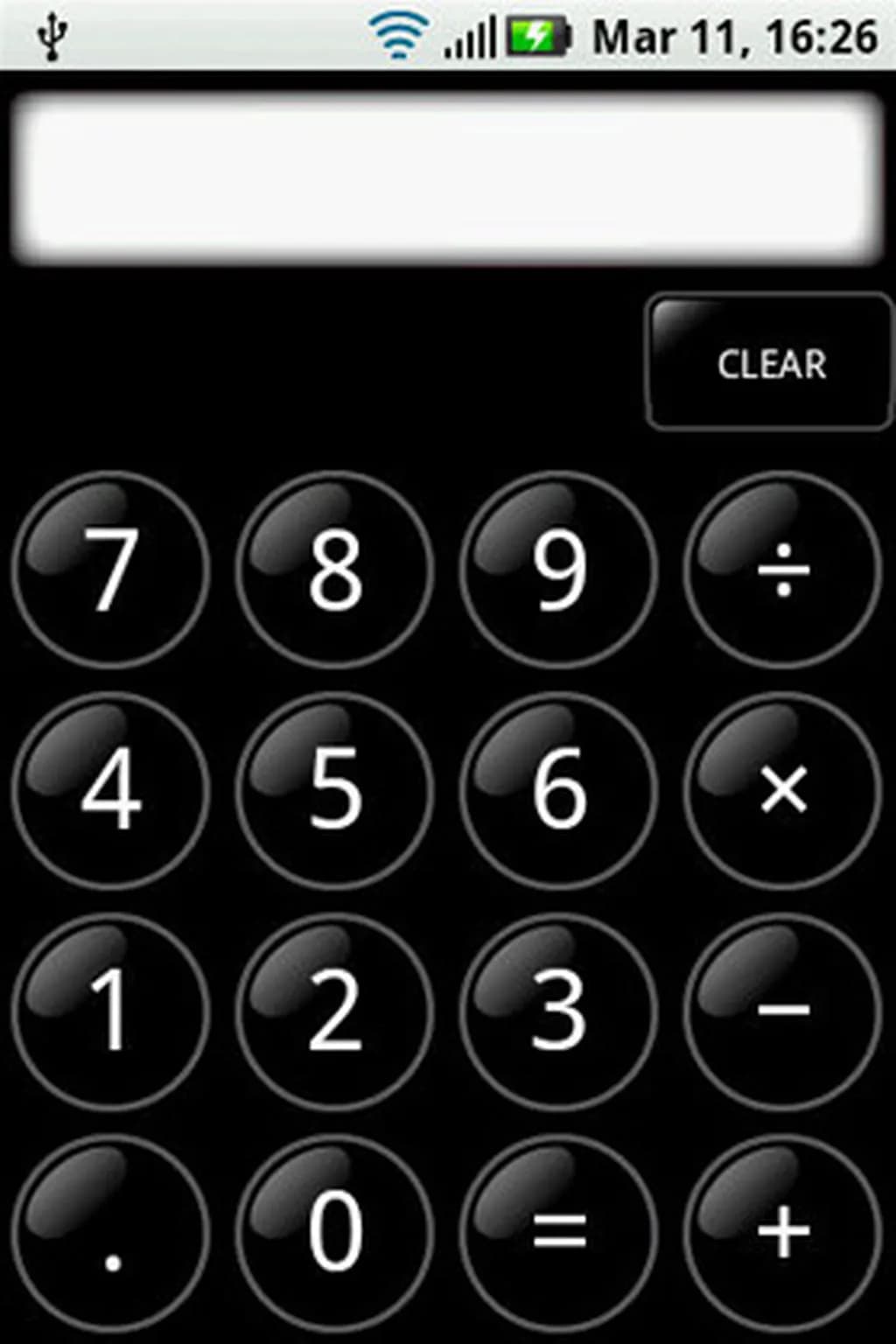Enter the digit 5
This screenshot has width=896, height=1344.
tap(334, 790)
